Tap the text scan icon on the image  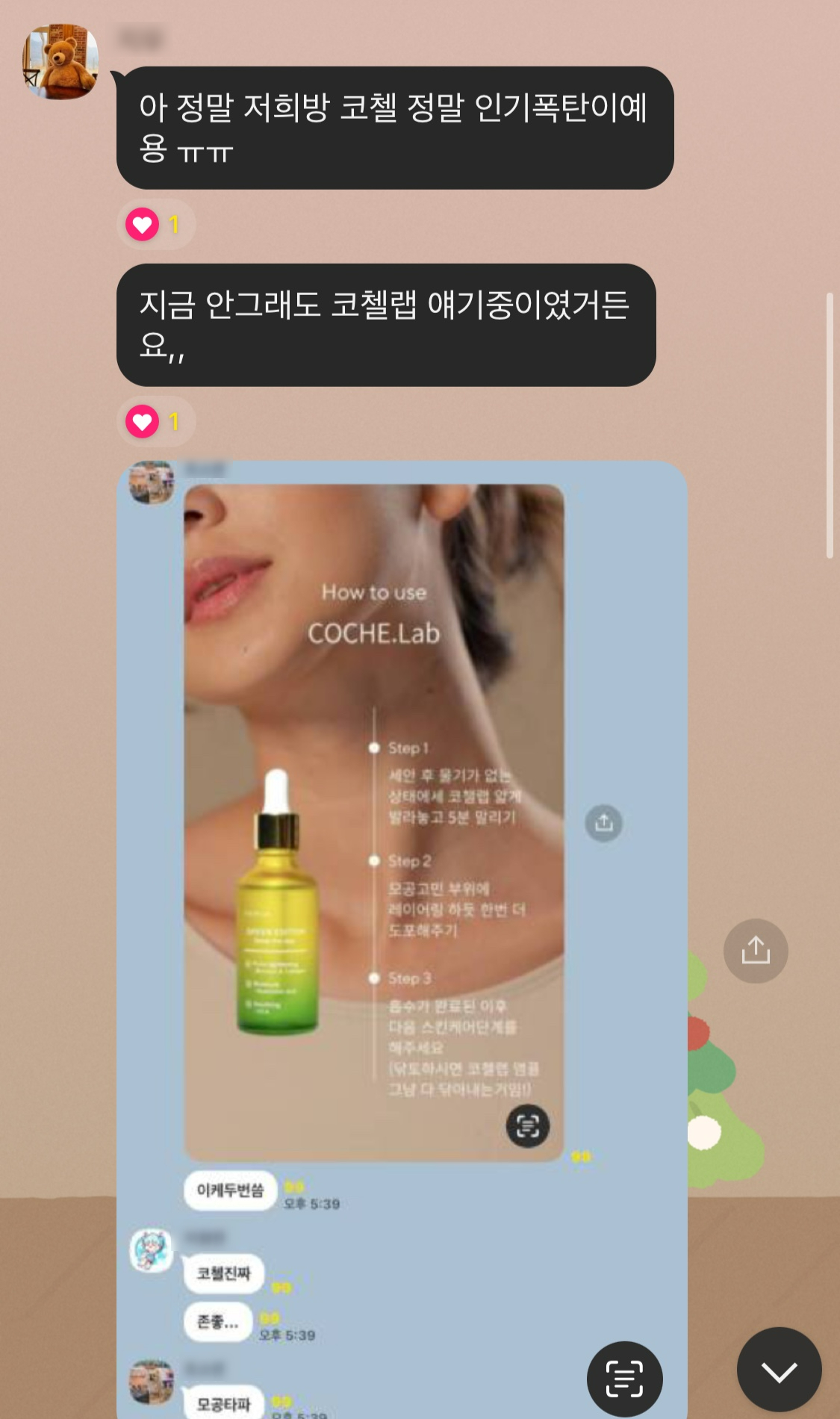point(624,1379)
